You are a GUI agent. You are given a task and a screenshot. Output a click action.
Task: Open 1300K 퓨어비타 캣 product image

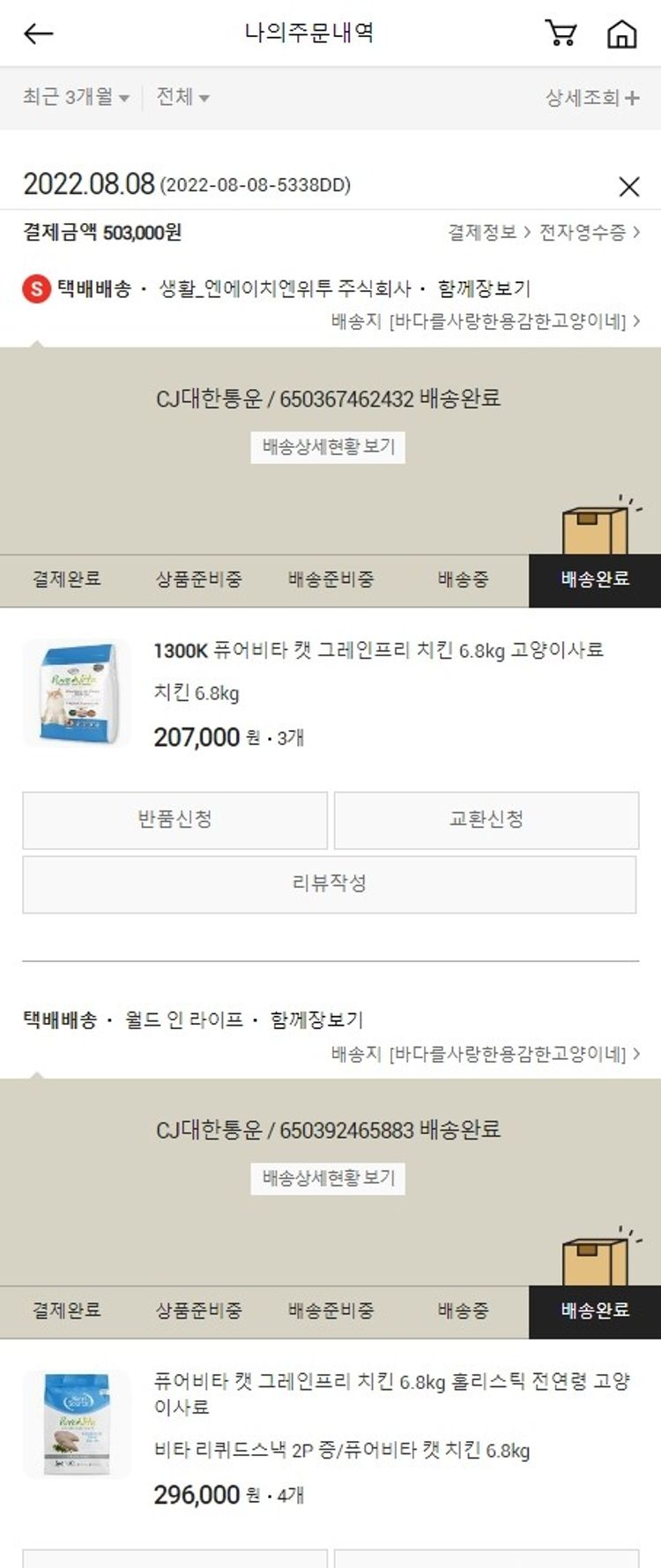(x=77, y=693)
